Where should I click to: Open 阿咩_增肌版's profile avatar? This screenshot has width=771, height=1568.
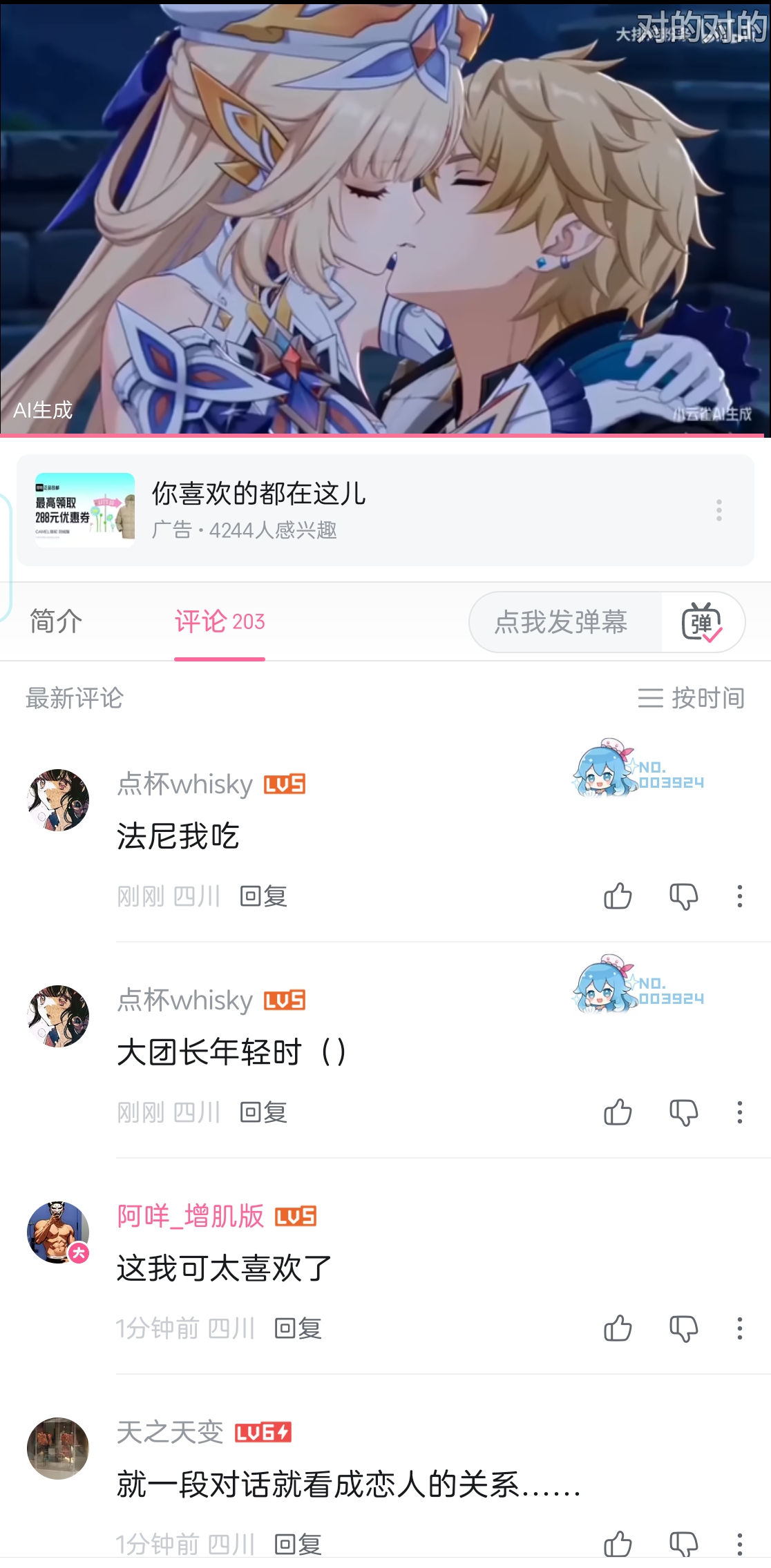coord(58,1232)
